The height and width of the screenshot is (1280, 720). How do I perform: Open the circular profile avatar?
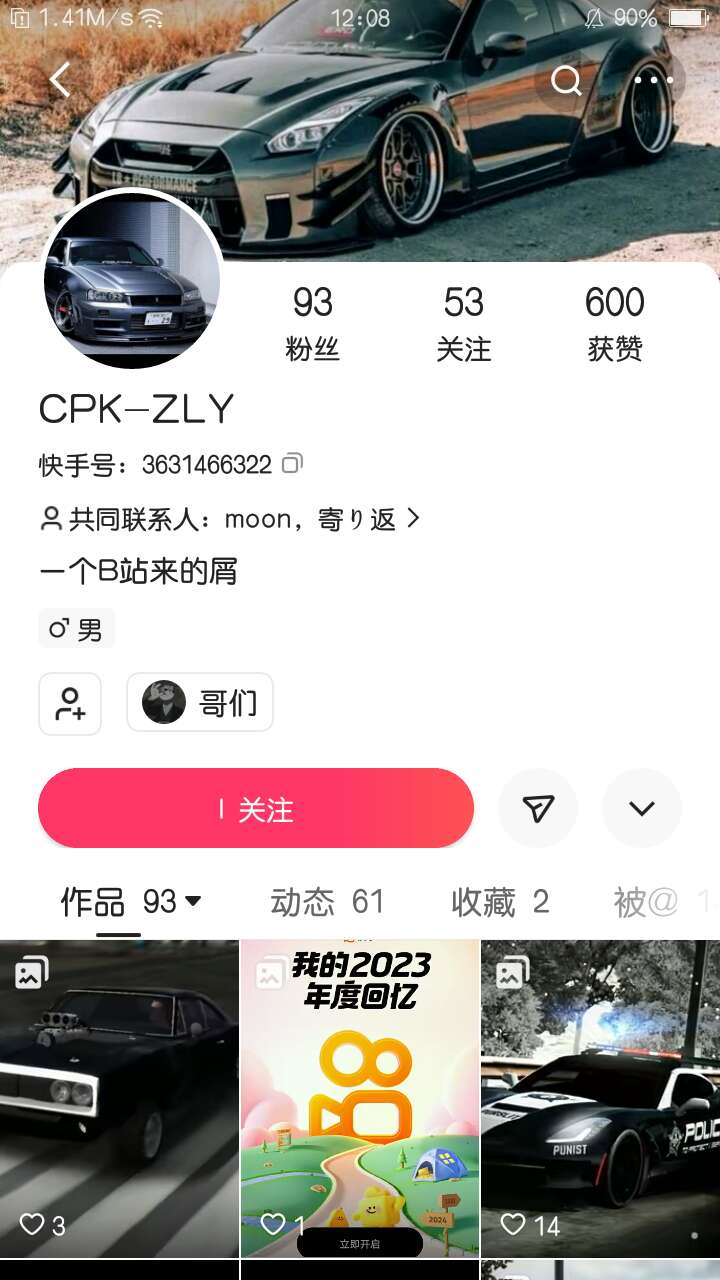pyautogui.click(x=132, y=280)
